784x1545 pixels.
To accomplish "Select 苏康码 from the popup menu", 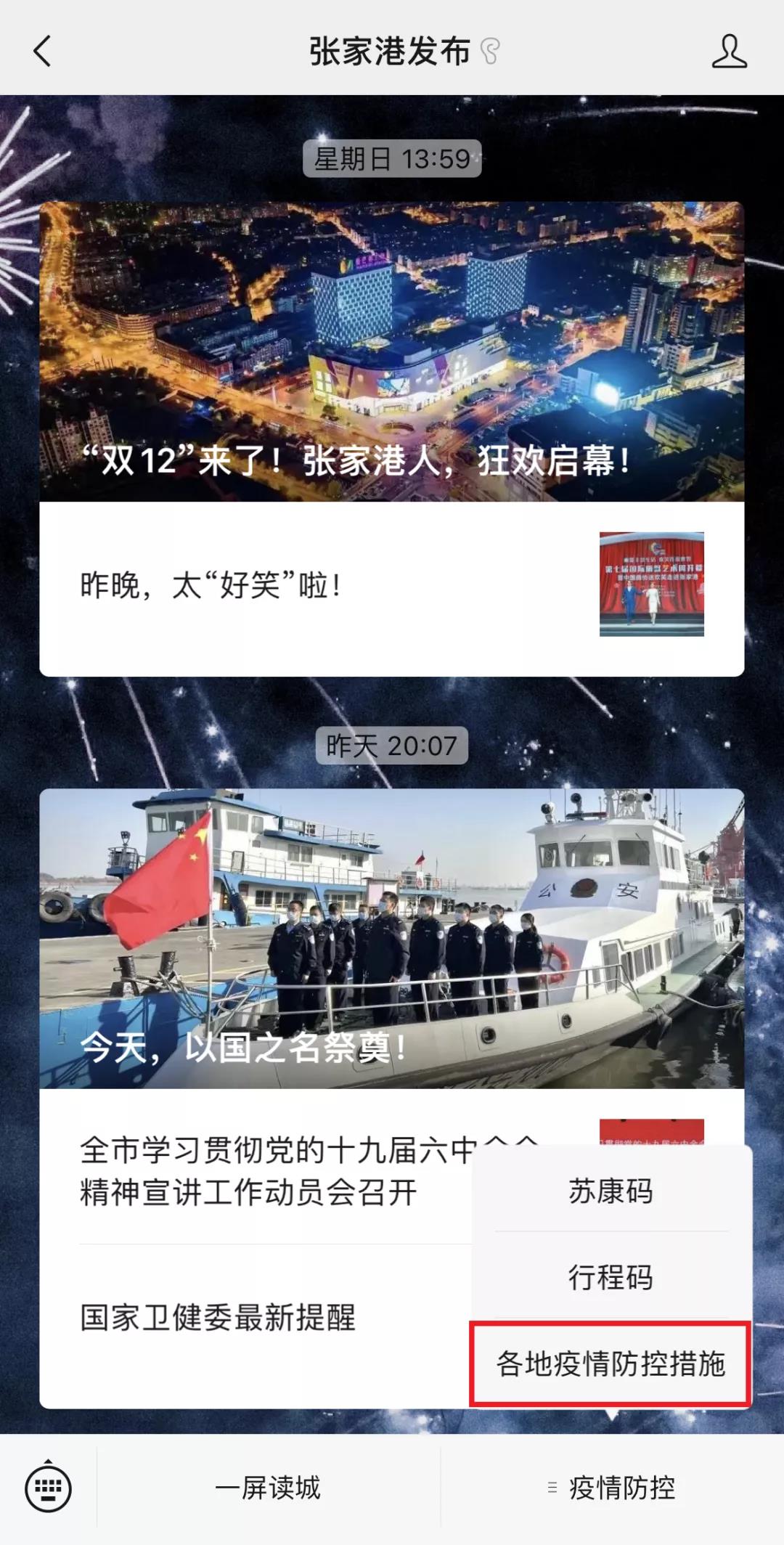I will [x=611, y=1191].
